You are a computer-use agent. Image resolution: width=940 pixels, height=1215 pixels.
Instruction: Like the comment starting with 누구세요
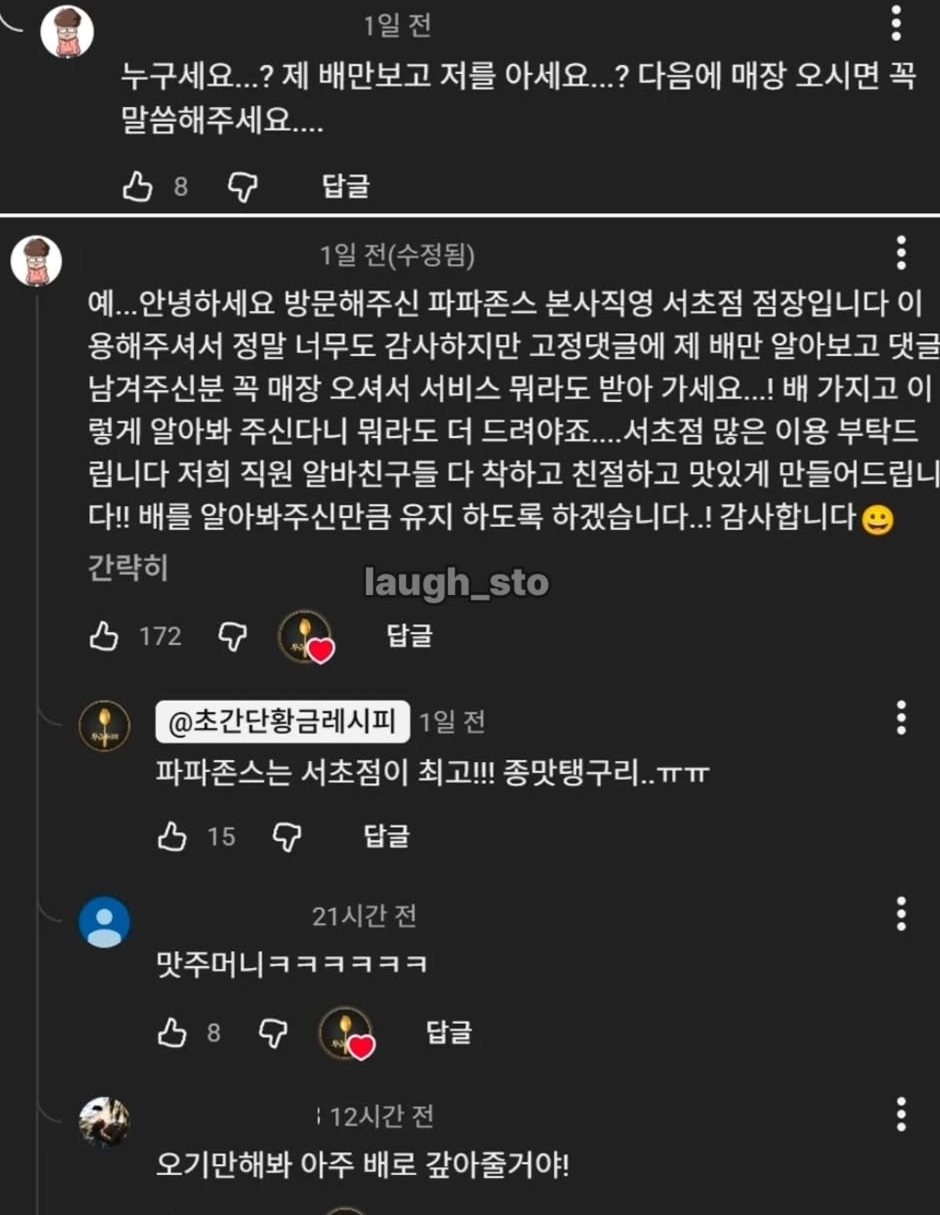pyautogui.click(x=137, y=186)
